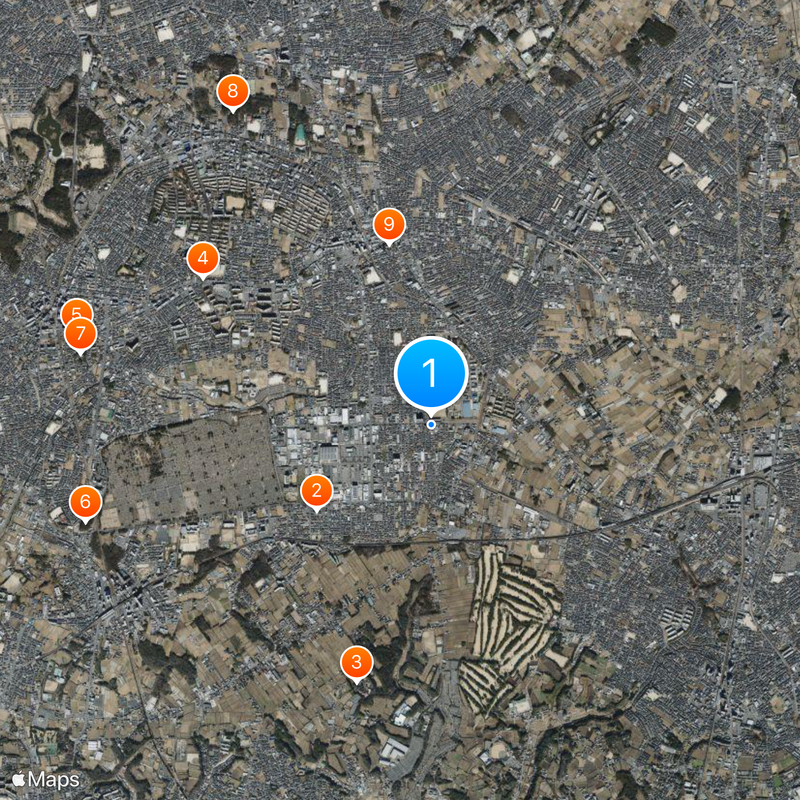Select orange map pin number 9

[389, 225]
